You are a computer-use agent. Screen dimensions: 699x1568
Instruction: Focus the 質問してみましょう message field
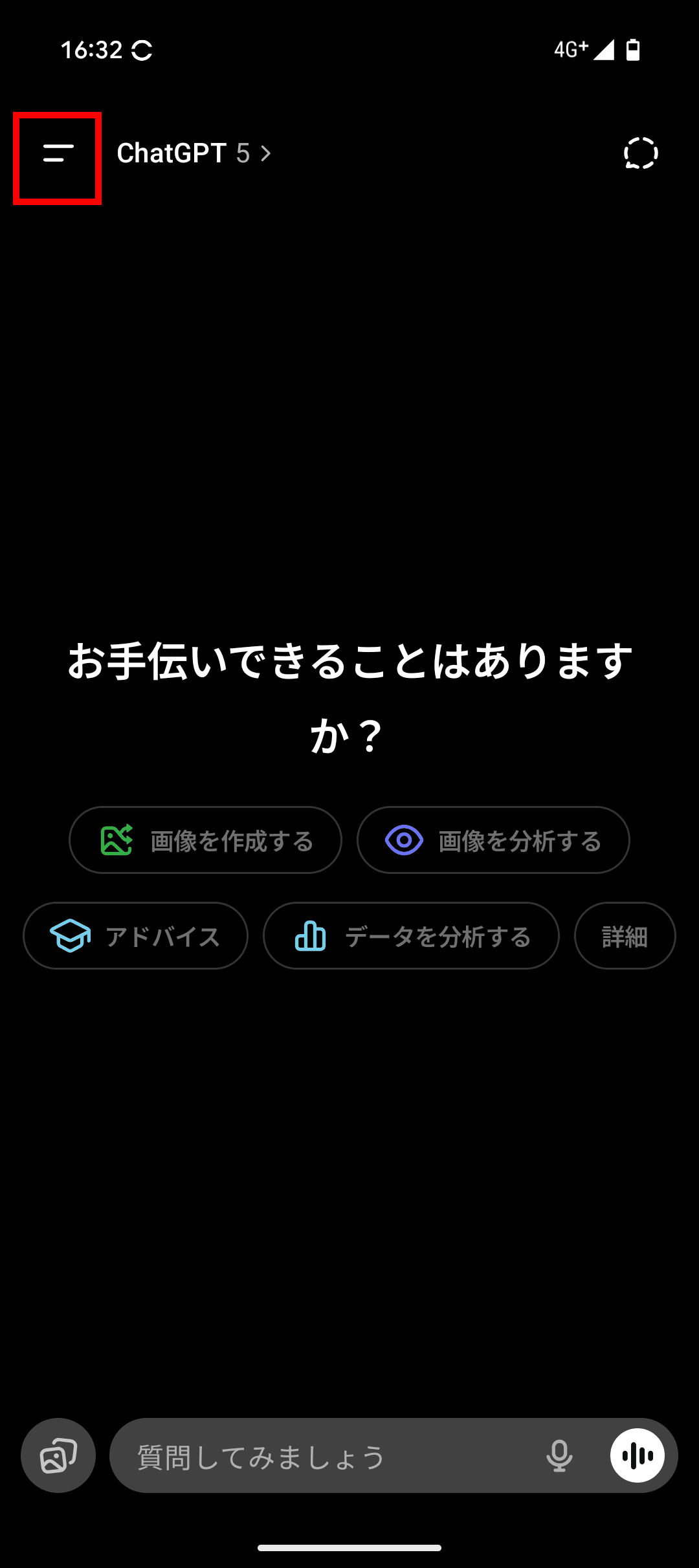pyautogui.click(x=324, y=1457)
